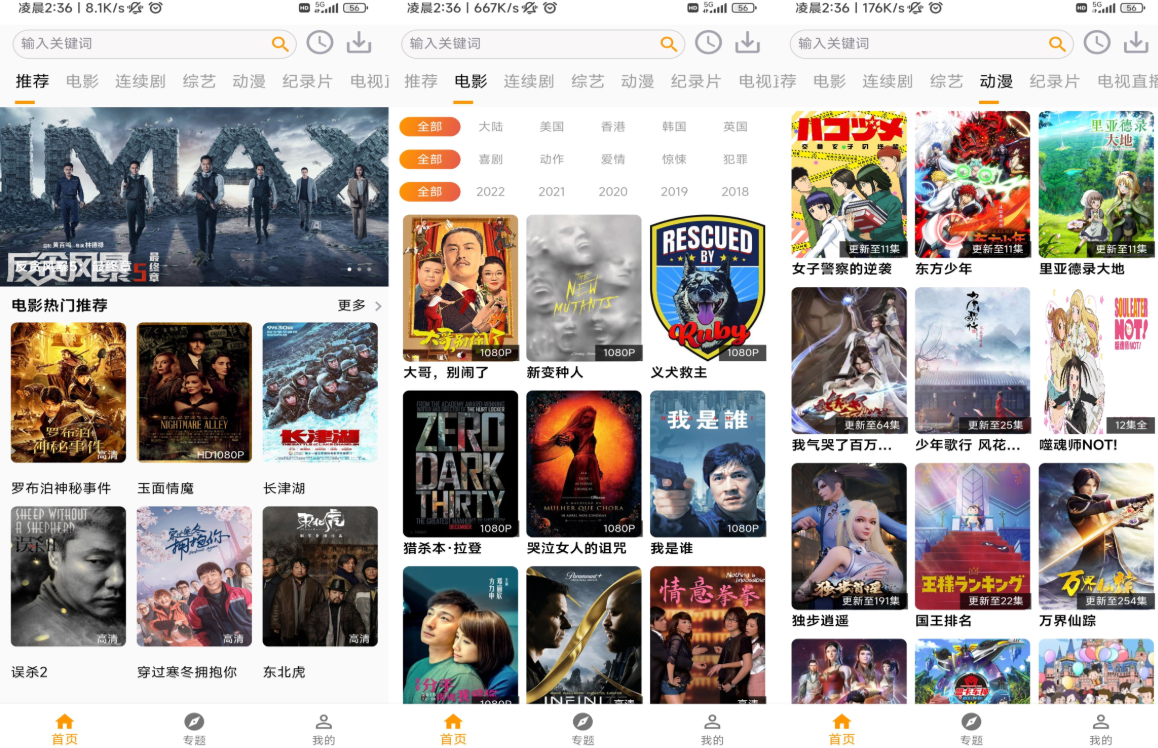Open the movie 罗布泊神秘事件
Screen dimensions: 1158x748
coord(68,392)
